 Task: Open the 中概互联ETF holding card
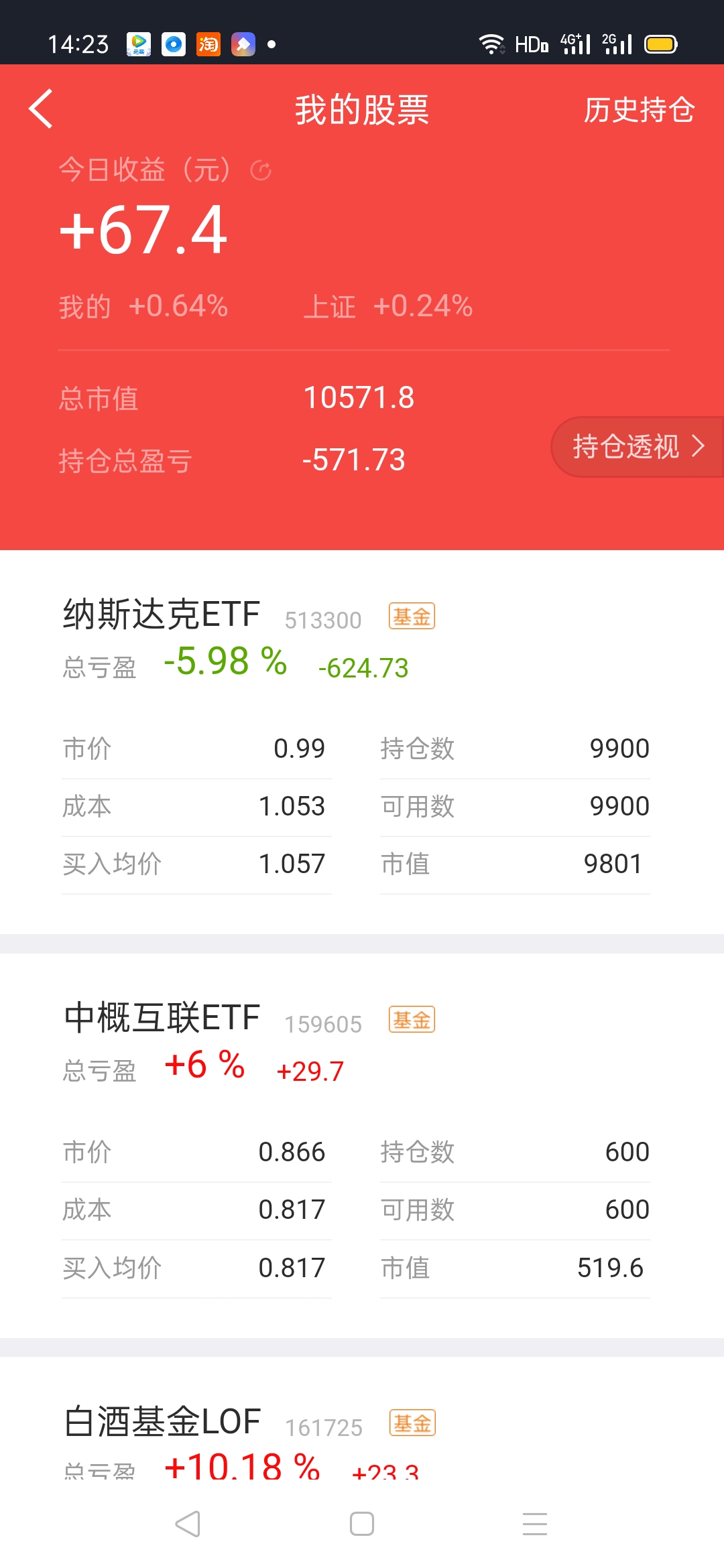pos(362,1146)
